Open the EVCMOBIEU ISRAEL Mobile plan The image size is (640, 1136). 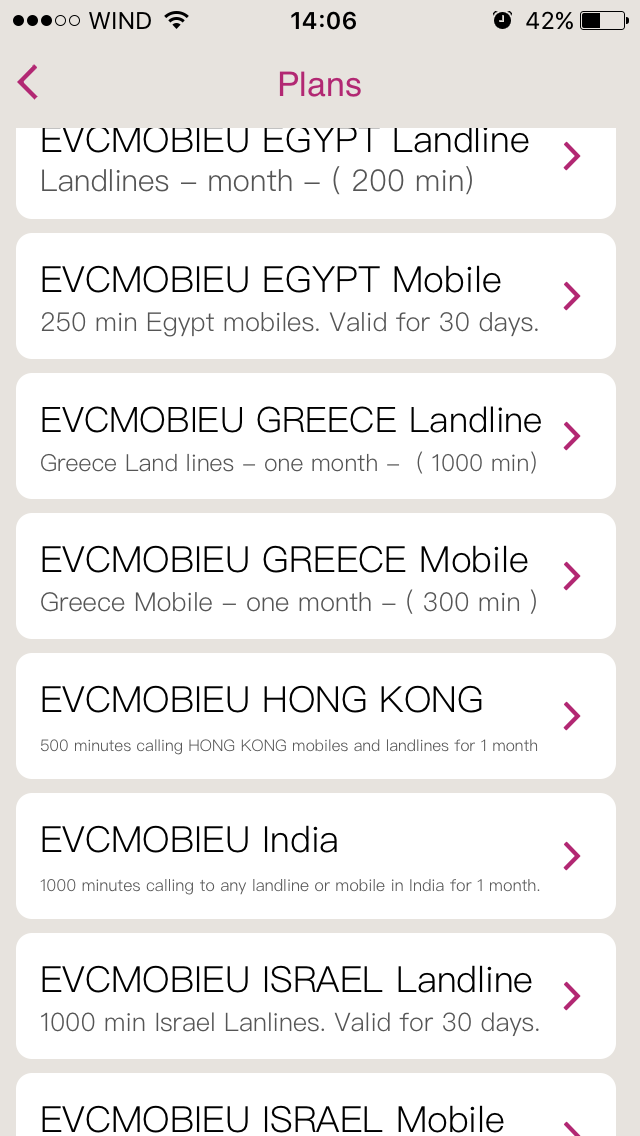tap(316, 1105)
